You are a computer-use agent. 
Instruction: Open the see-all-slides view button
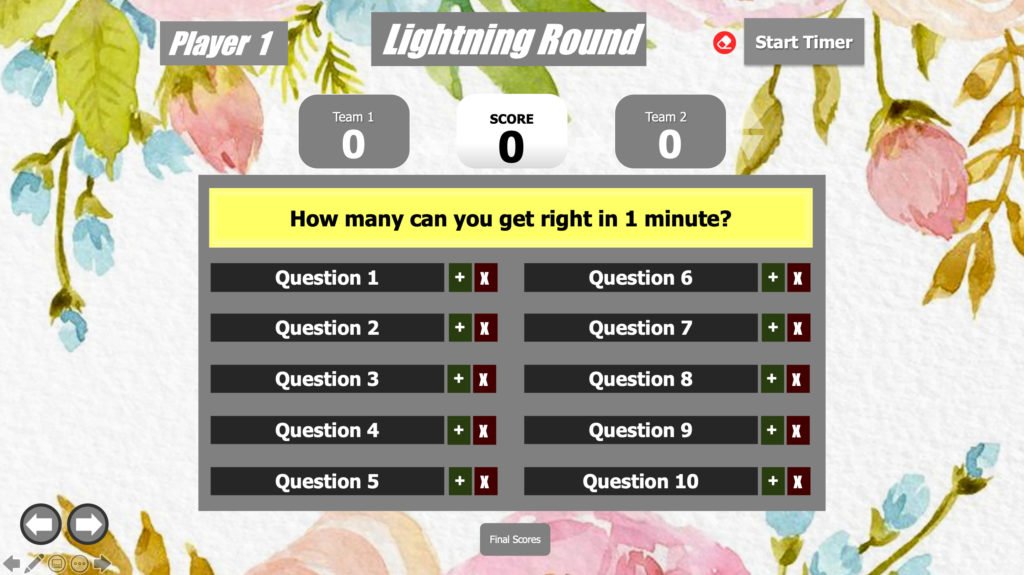tap(57, 563)
